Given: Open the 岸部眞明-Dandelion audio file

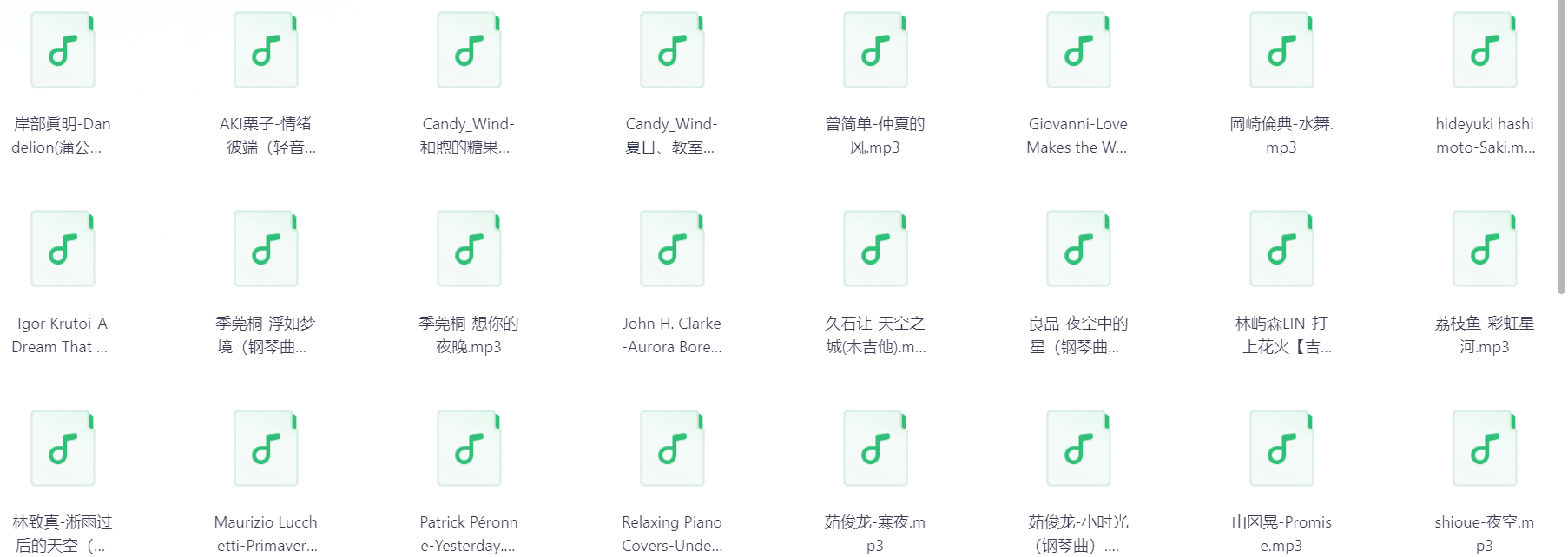Looking at the screenshot, I should coord(63,50).
